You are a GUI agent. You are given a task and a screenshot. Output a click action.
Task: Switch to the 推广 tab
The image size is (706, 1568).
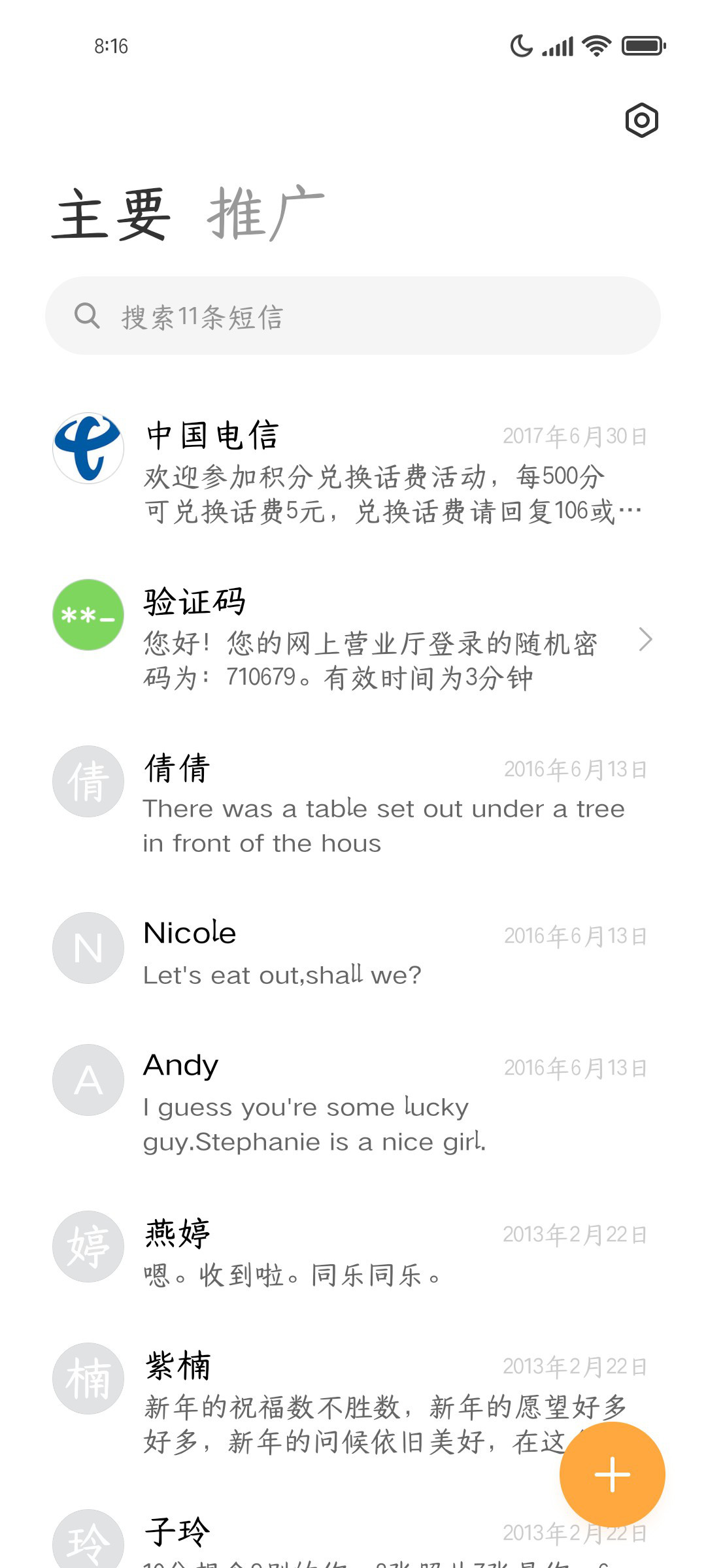coord(266,214)
